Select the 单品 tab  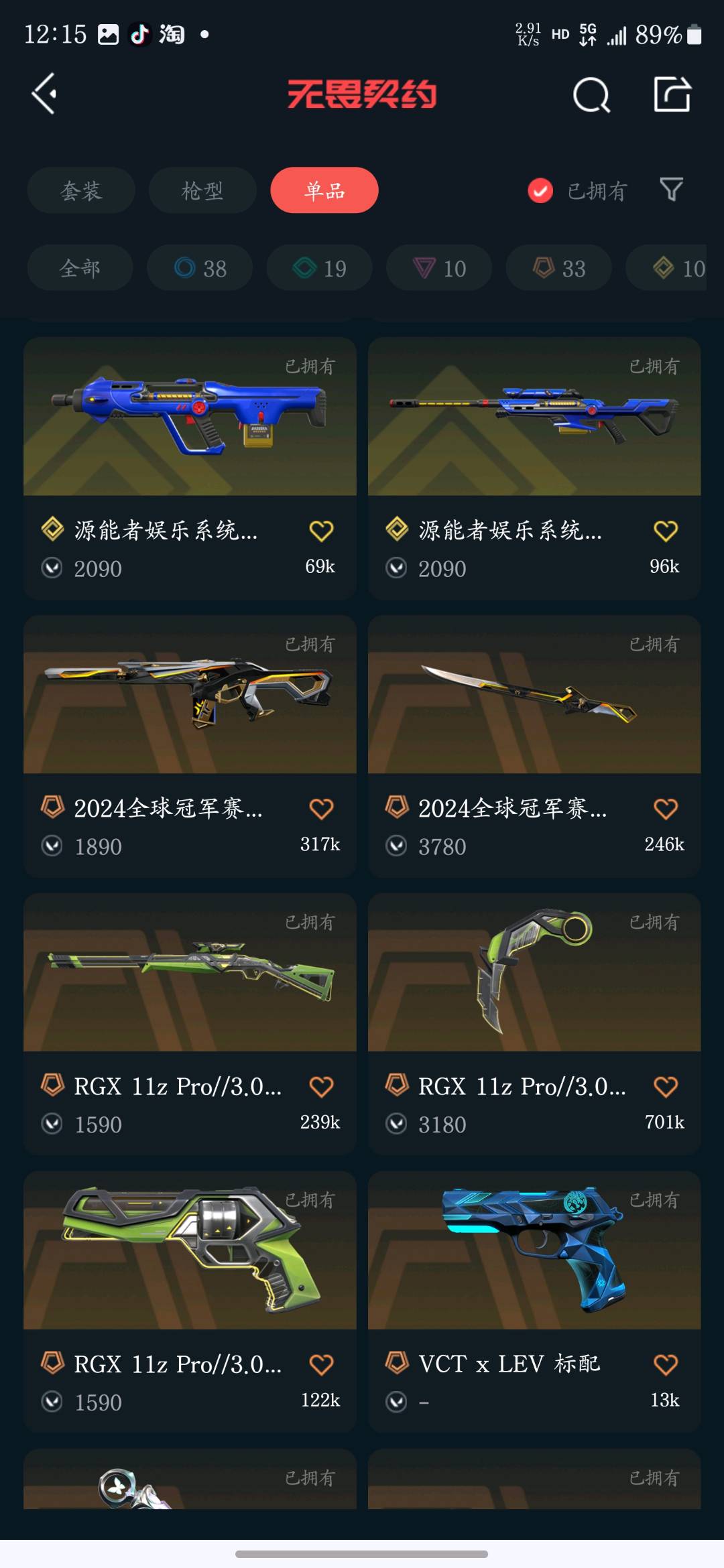(x=324, y=191)
